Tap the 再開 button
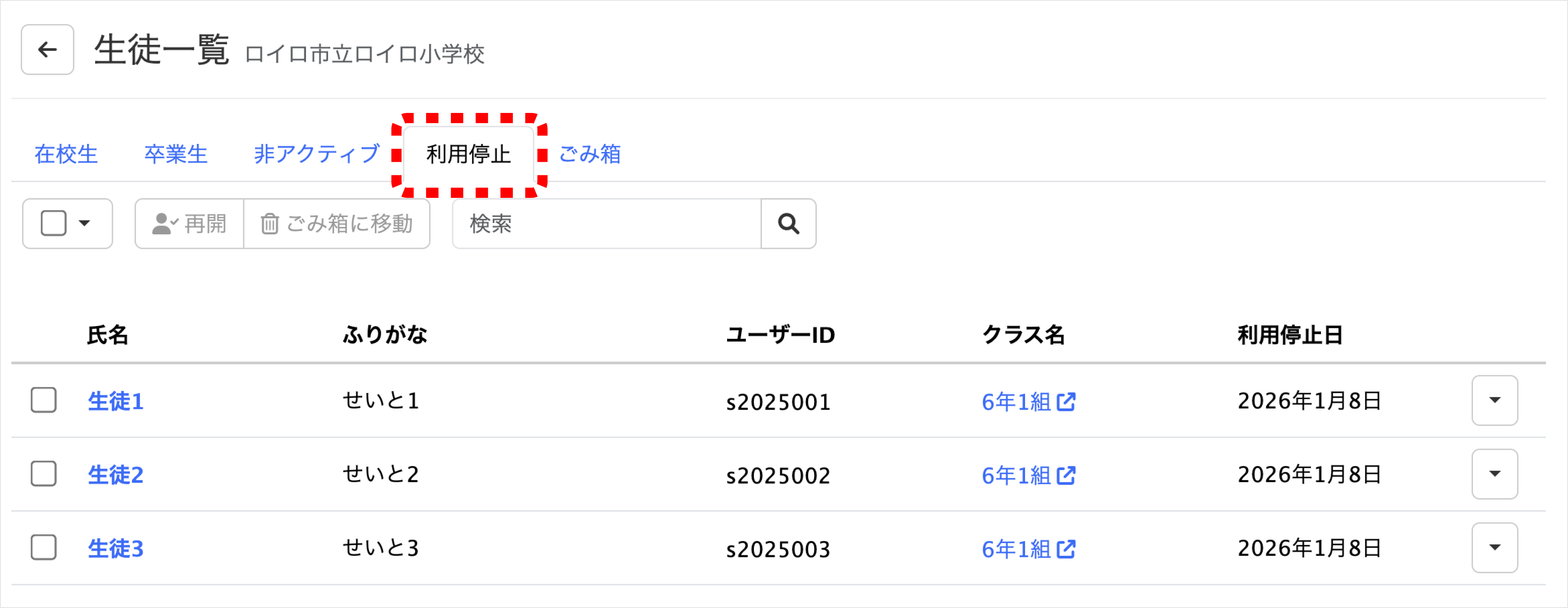 [x=189, y=223]
